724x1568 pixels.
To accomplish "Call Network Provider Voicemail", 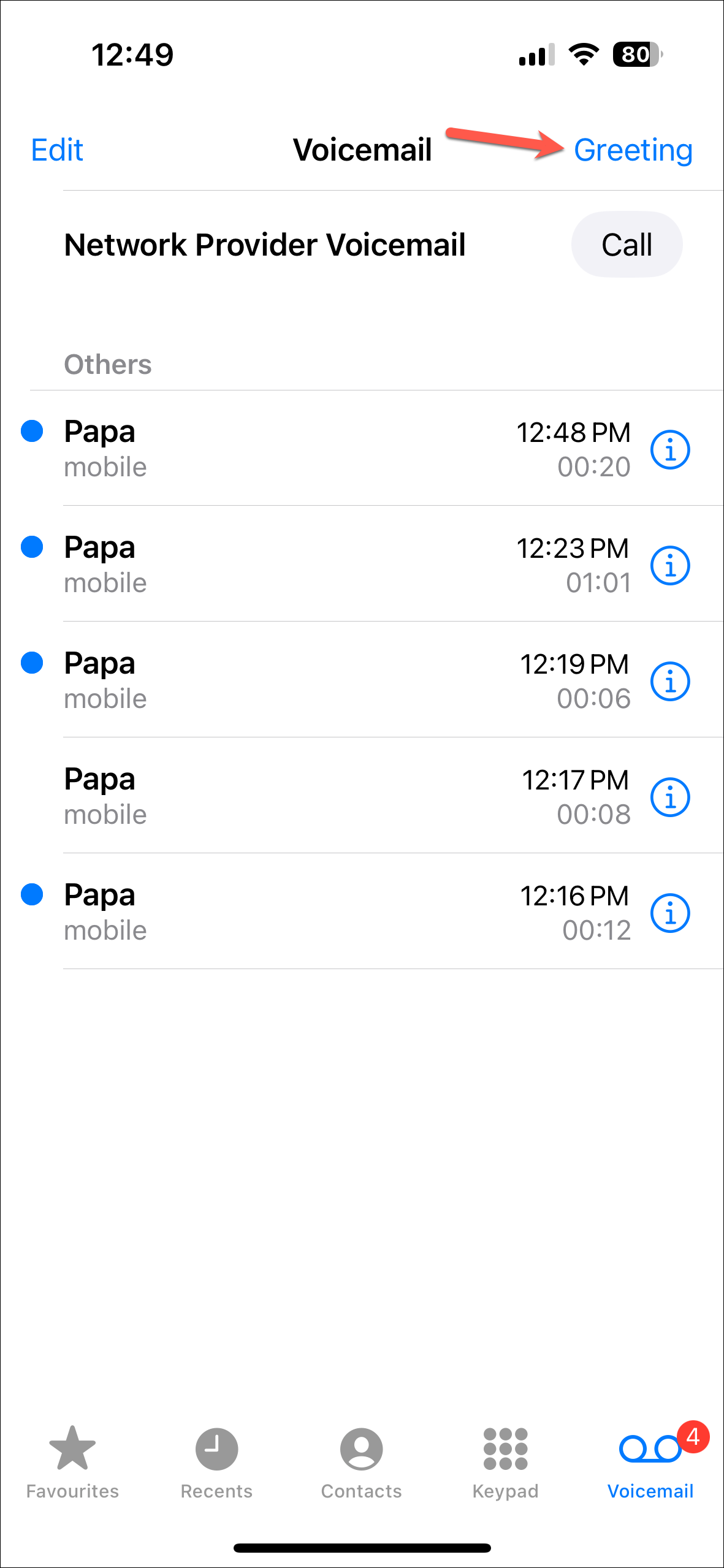I will 626,245.
